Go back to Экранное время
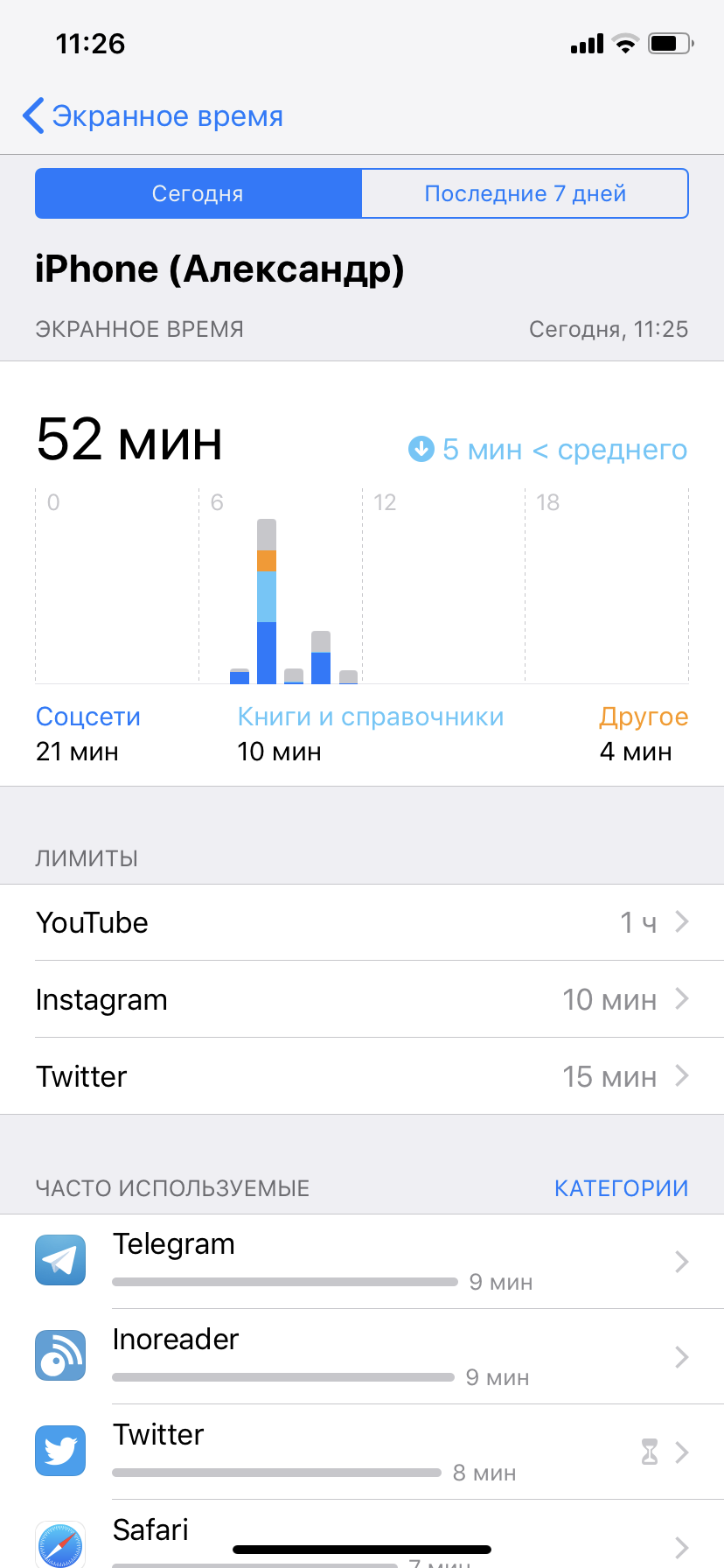Screen dimensions: 724x1568 pos(153,115)
